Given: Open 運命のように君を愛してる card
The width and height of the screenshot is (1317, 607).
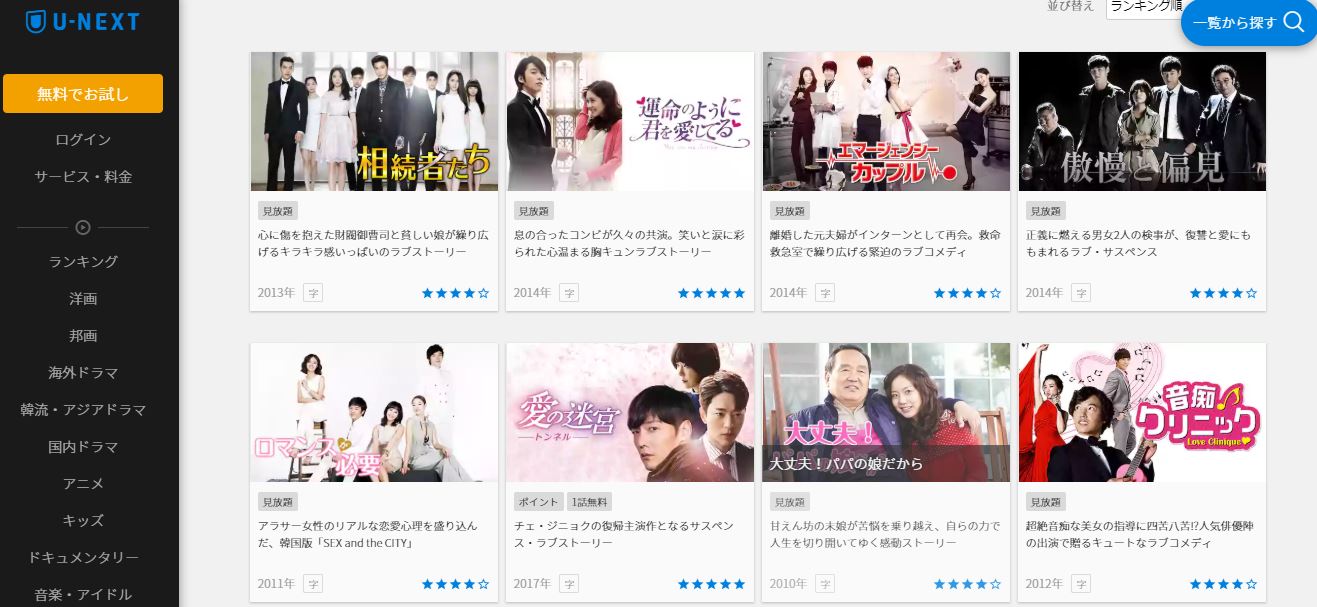Looking at the screenshot, I should tap(630, 122).
